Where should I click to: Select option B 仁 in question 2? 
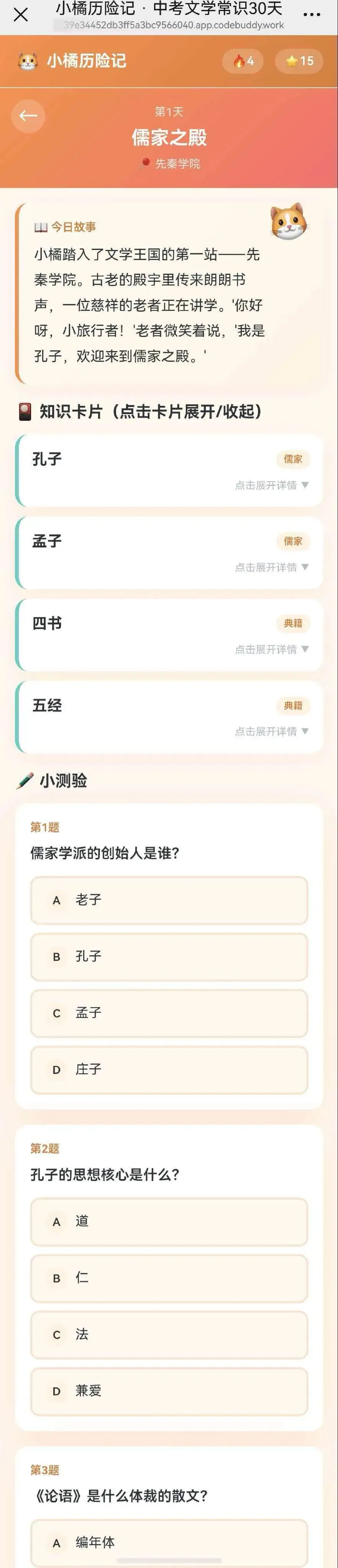coord(169,1278)
